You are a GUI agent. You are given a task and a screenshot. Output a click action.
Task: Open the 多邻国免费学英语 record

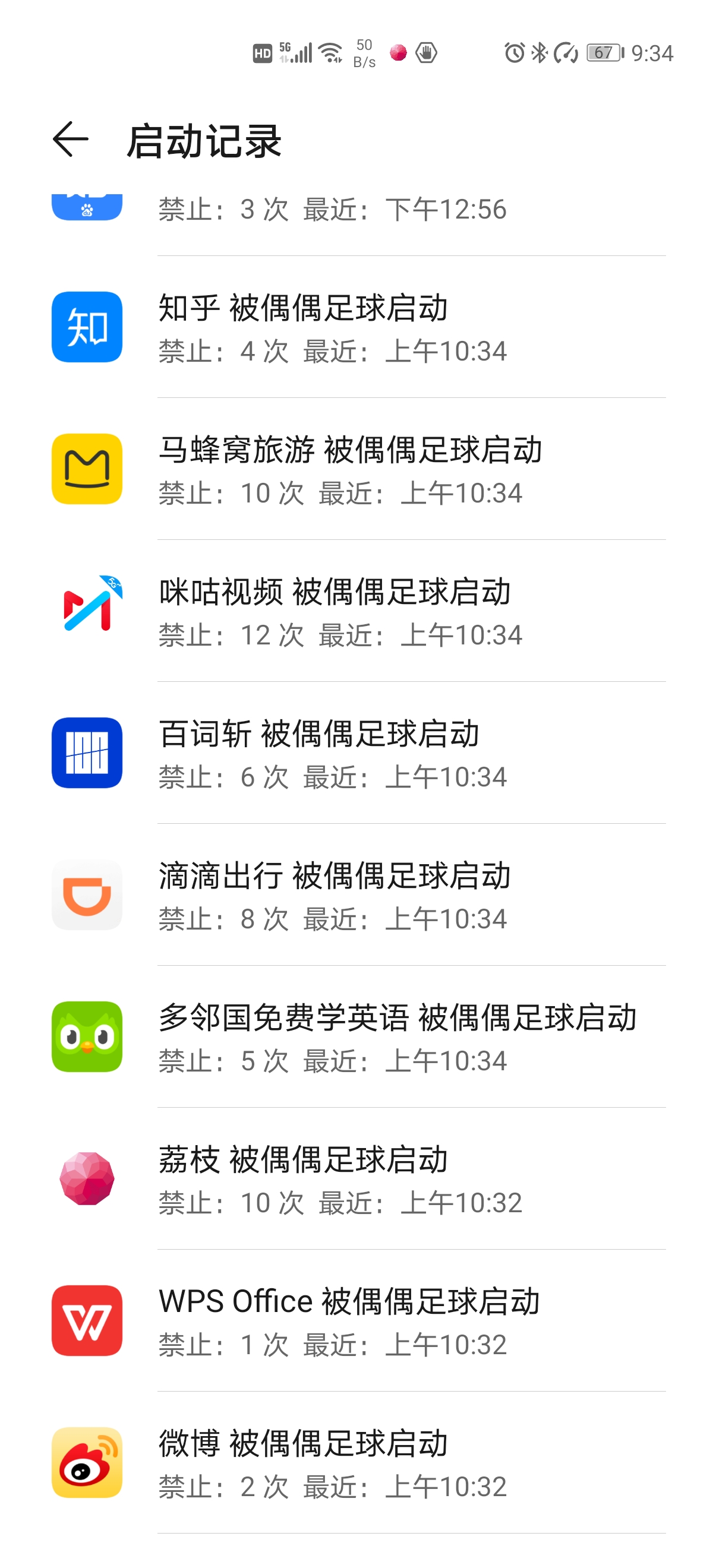pyautogui.click(x=356, y=1036)
